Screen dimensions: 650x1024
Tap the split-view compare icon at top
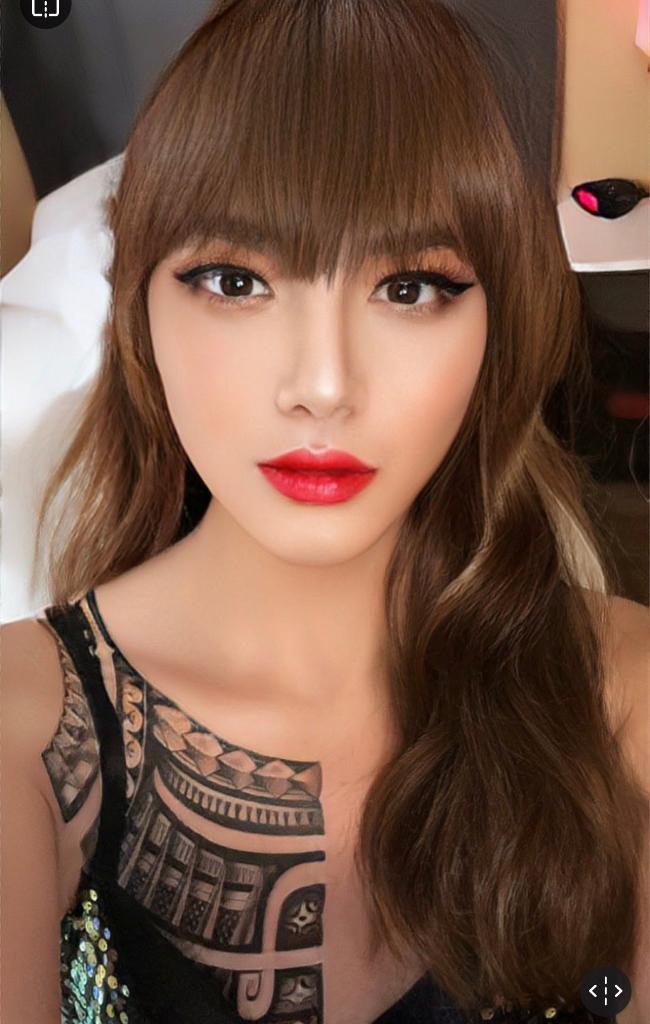tap(45, 8)
